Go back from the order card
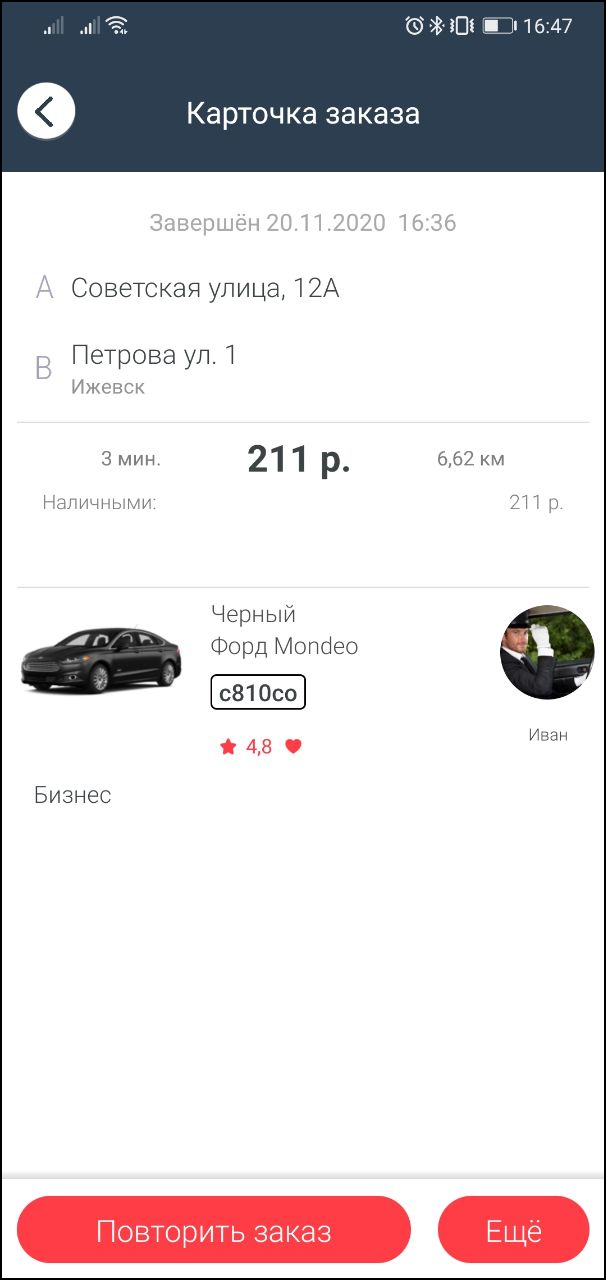 46,112
